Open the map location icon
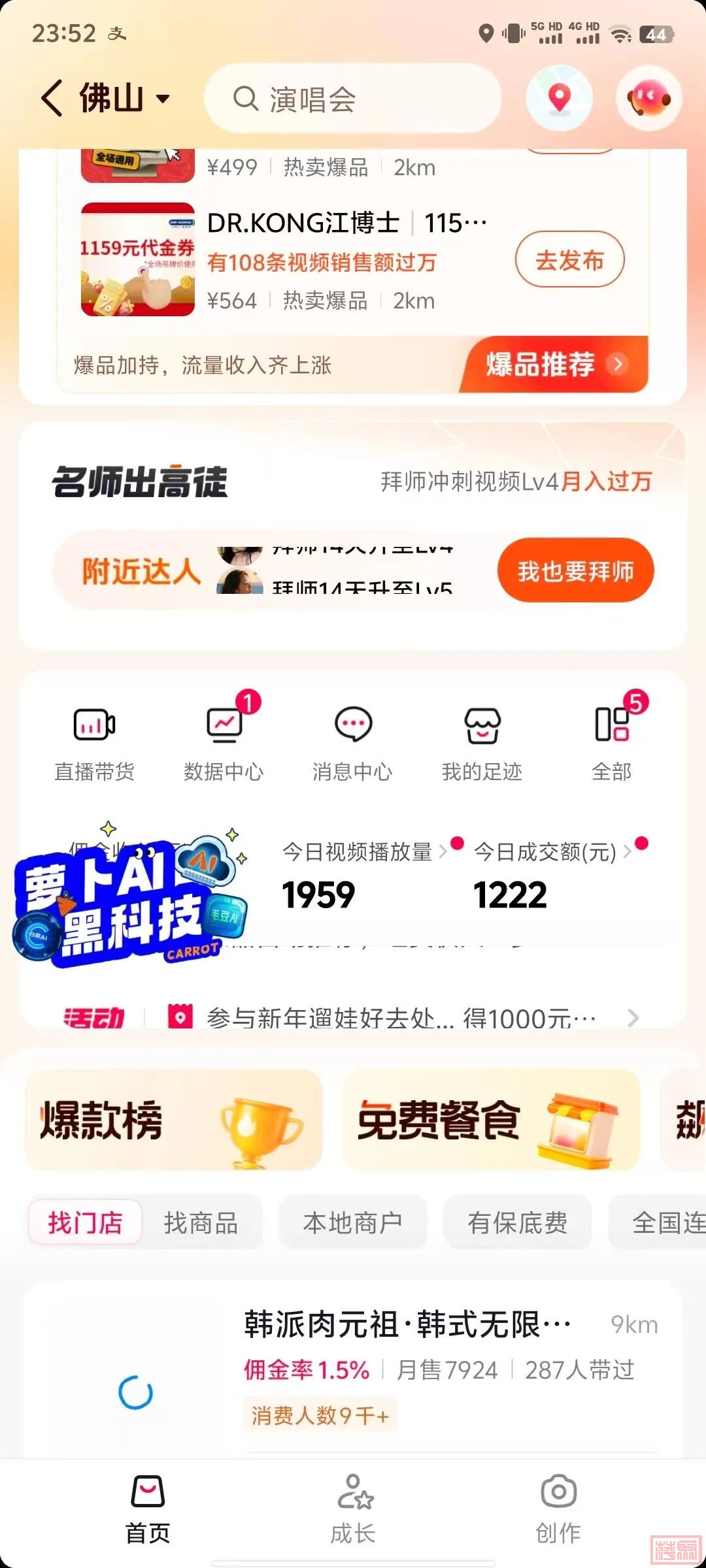The width and height of the screenshot is (706, 1568). (x=559, y=99)
